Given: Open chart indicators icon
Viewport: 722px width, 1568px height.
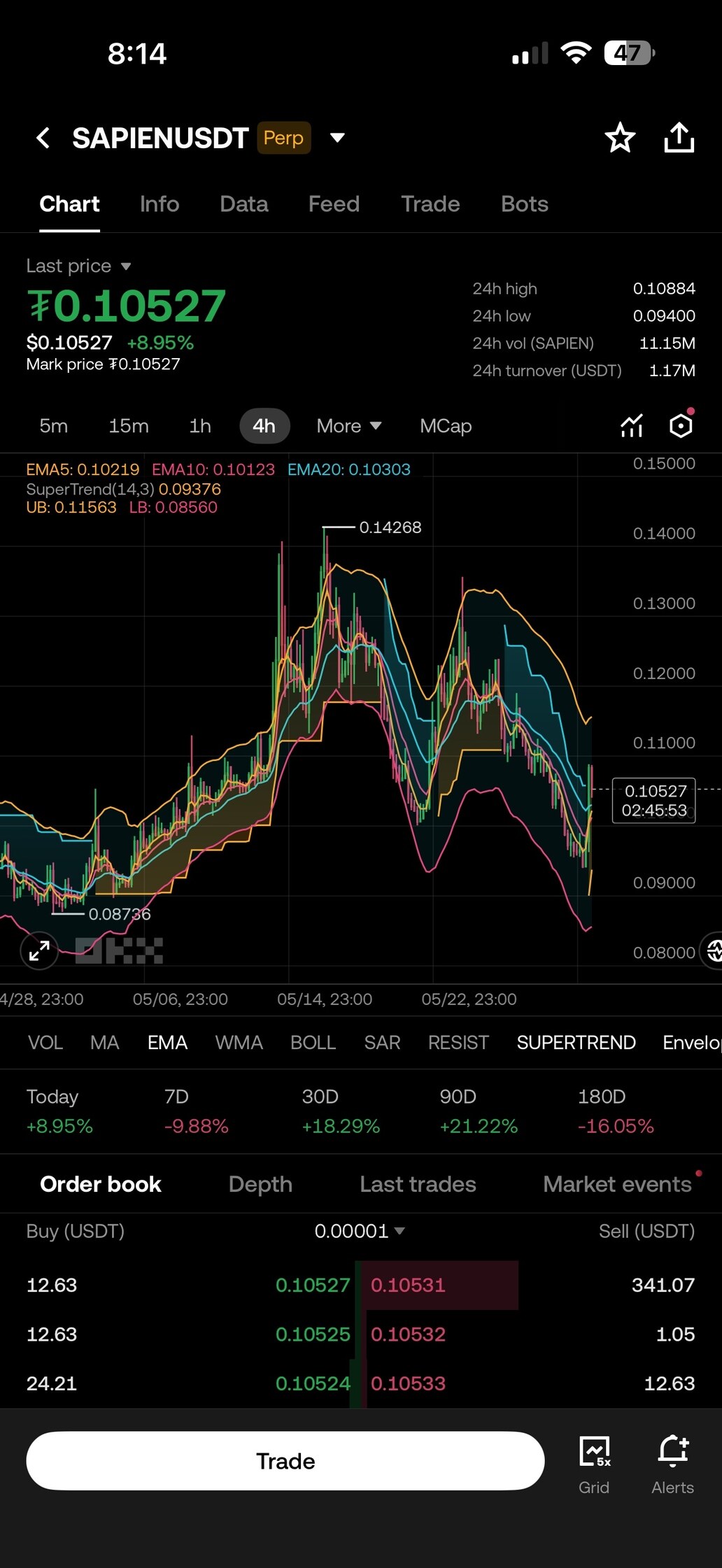Looking at the screenshot, I should (x=632, y=425).
